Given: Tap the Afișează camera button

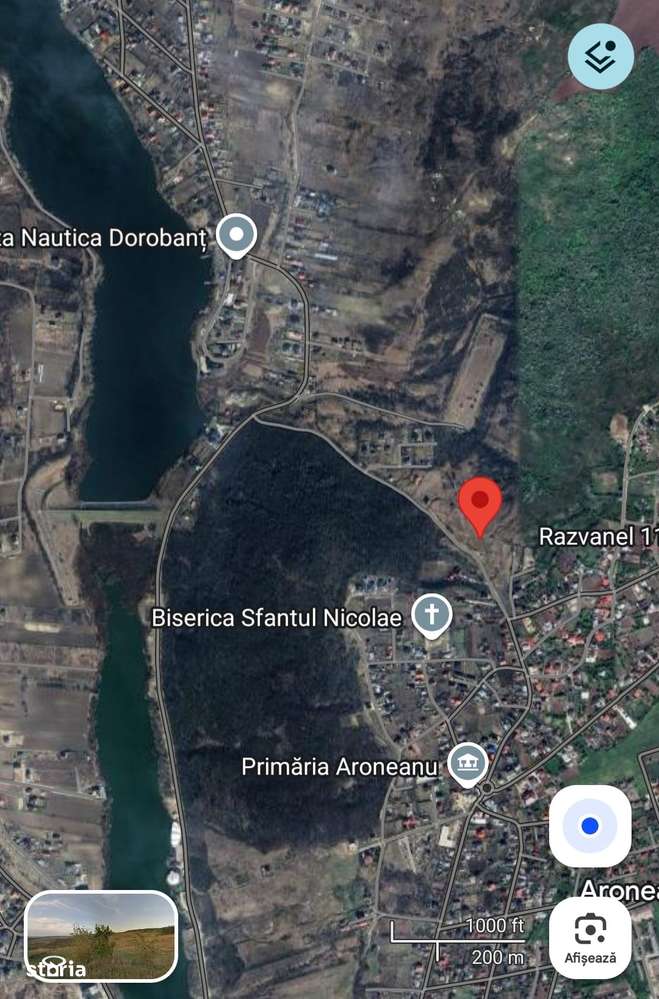Looking at the screenshot, I should click(590, 937).
